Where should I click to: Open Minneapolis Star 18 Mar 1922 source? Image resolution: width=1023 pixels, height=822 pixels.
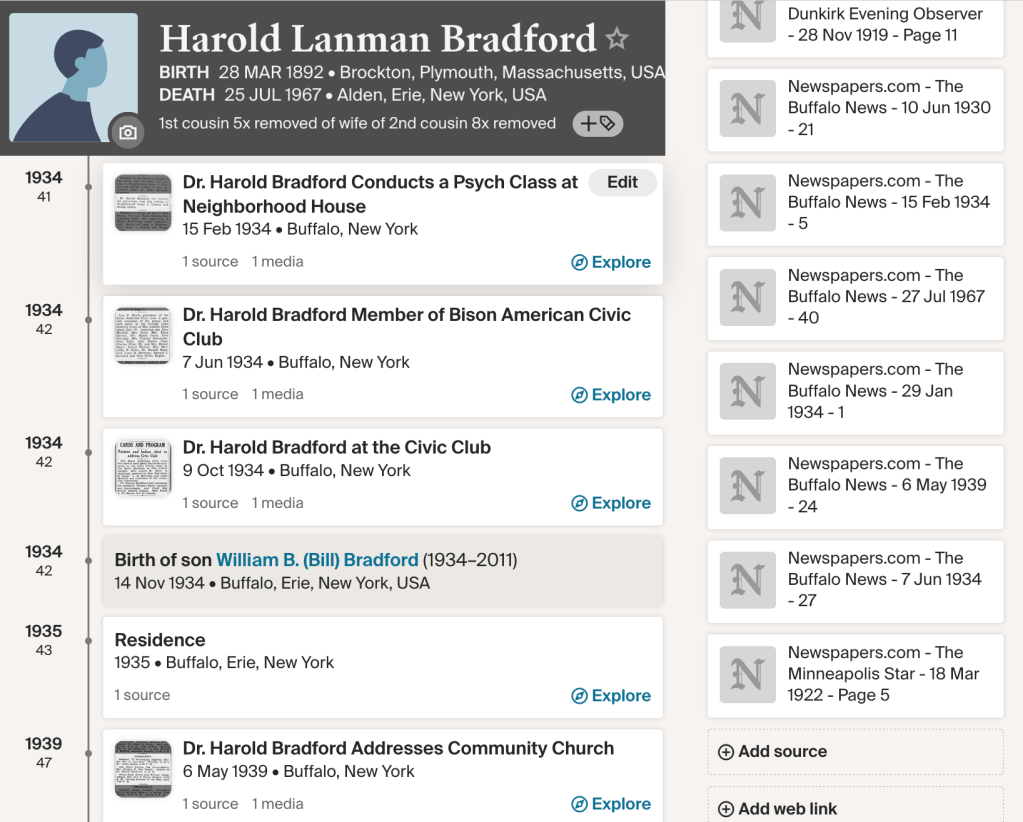pyautogui.click(x=883, y=674)
